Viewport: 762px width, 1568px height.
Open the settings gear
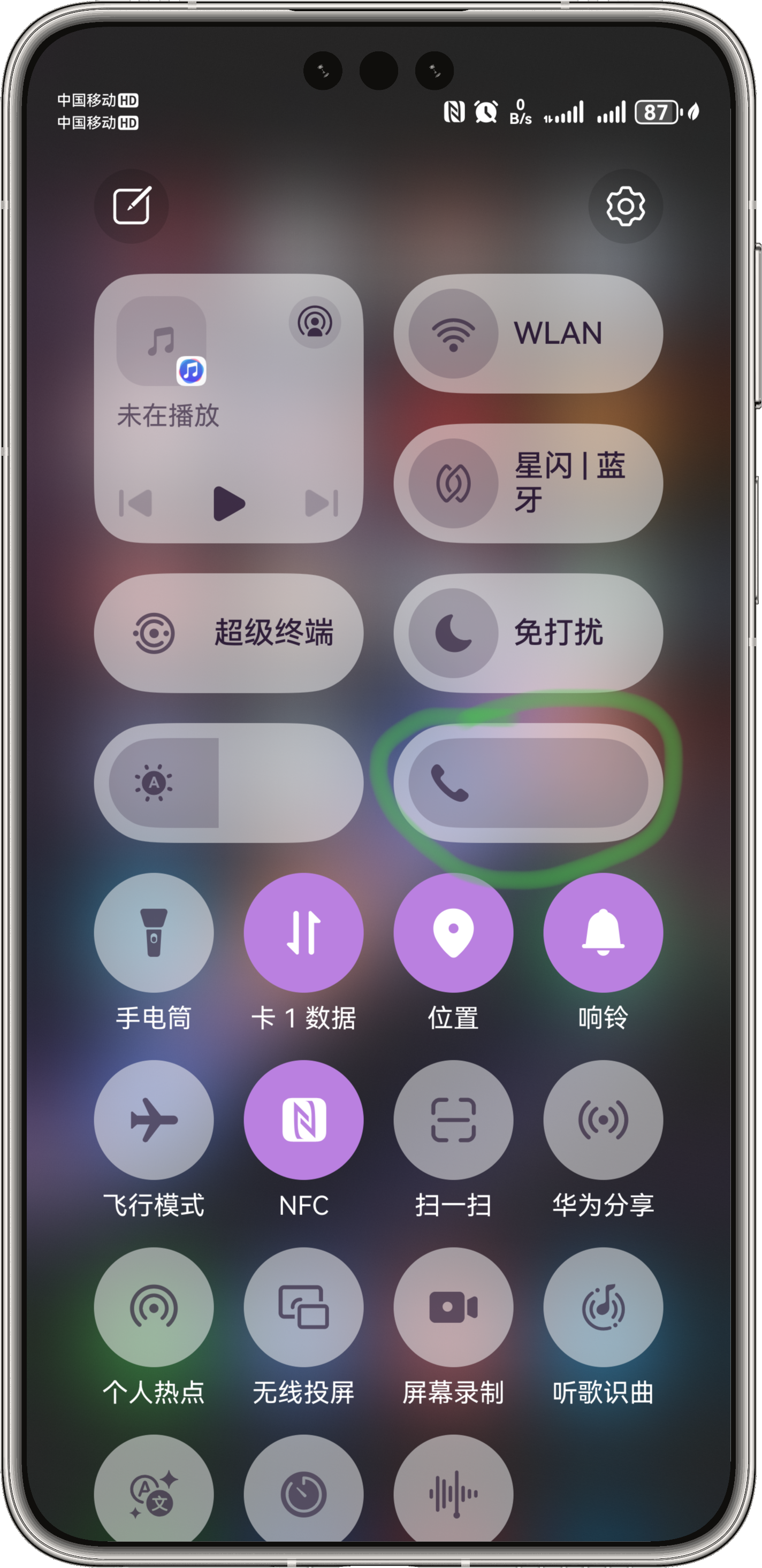coord(625,206)
